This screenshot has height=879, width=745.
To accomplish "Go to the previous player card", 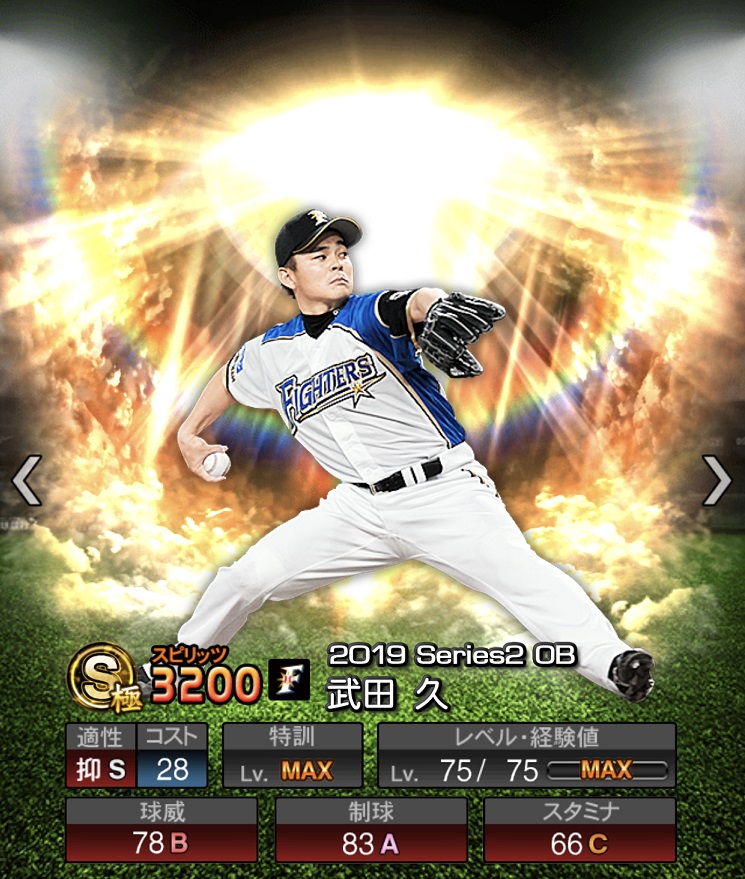I will [x=26, y=481].
